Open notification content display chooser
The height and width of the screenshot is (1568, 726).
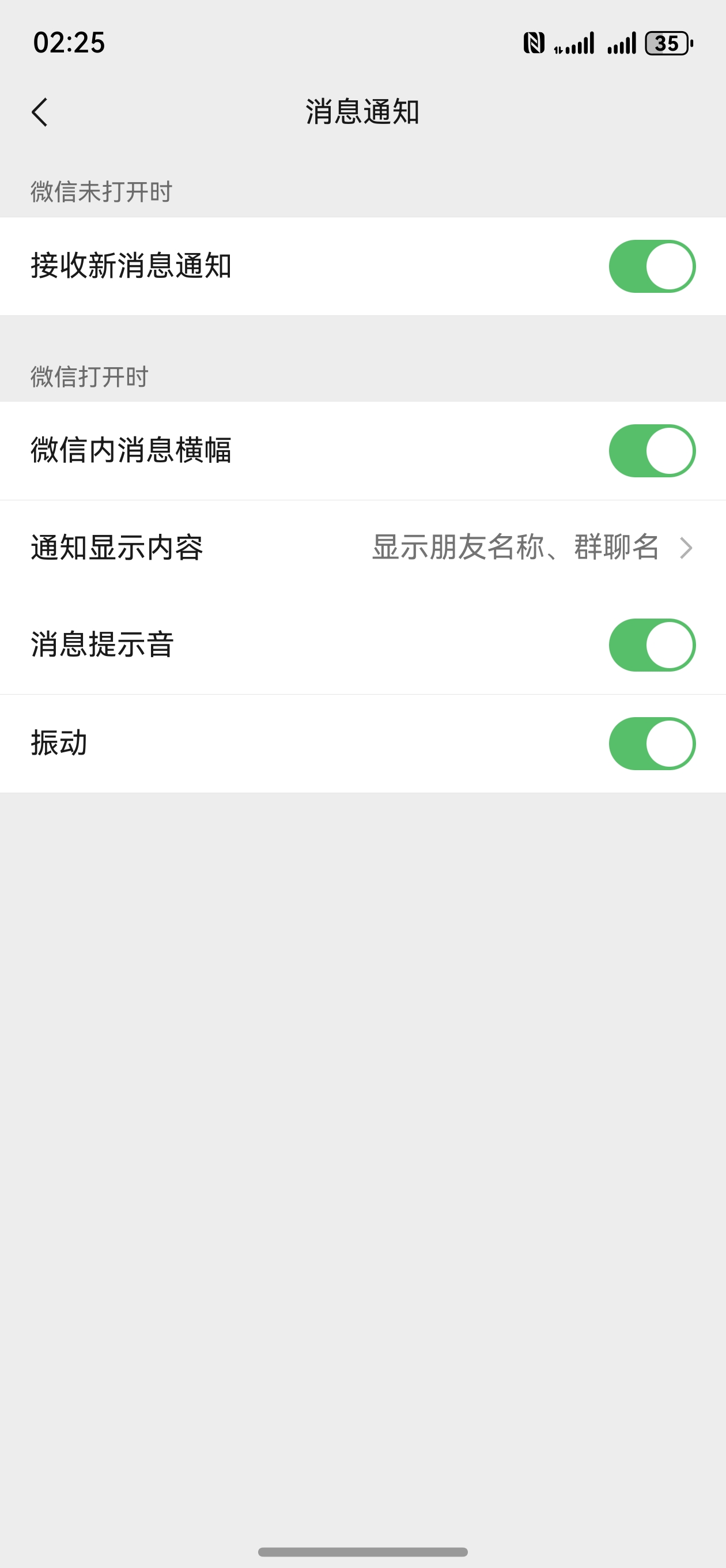click(362, 547)
